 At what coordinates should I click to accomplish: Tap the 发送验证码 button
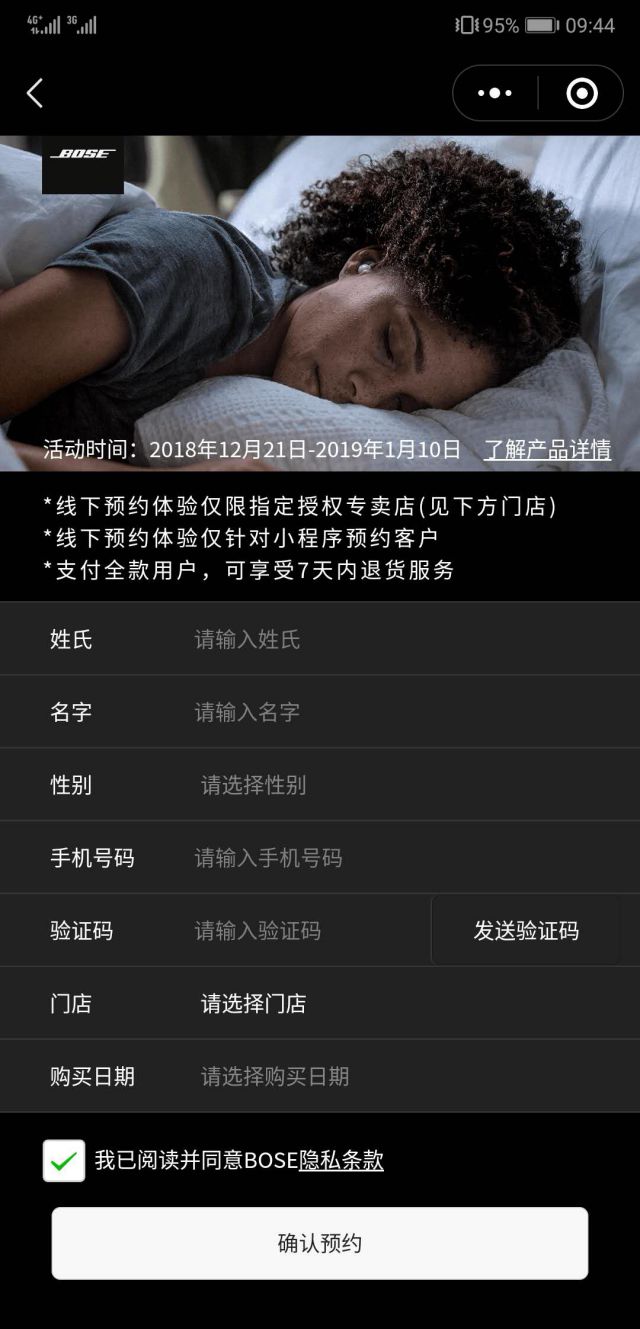point(526,931)
